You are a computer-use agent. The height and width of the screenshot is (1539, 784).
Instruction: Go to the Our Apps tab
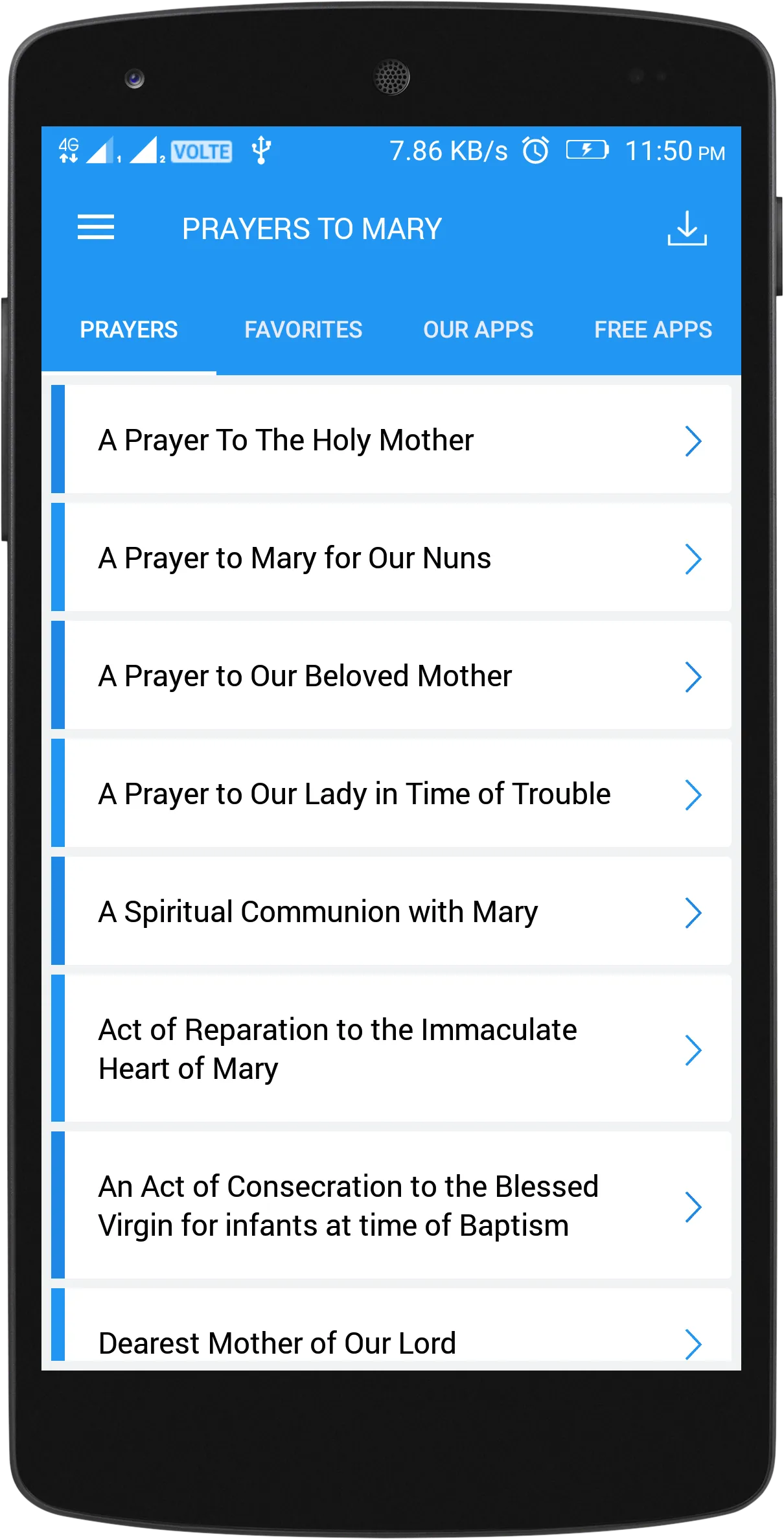478,329
